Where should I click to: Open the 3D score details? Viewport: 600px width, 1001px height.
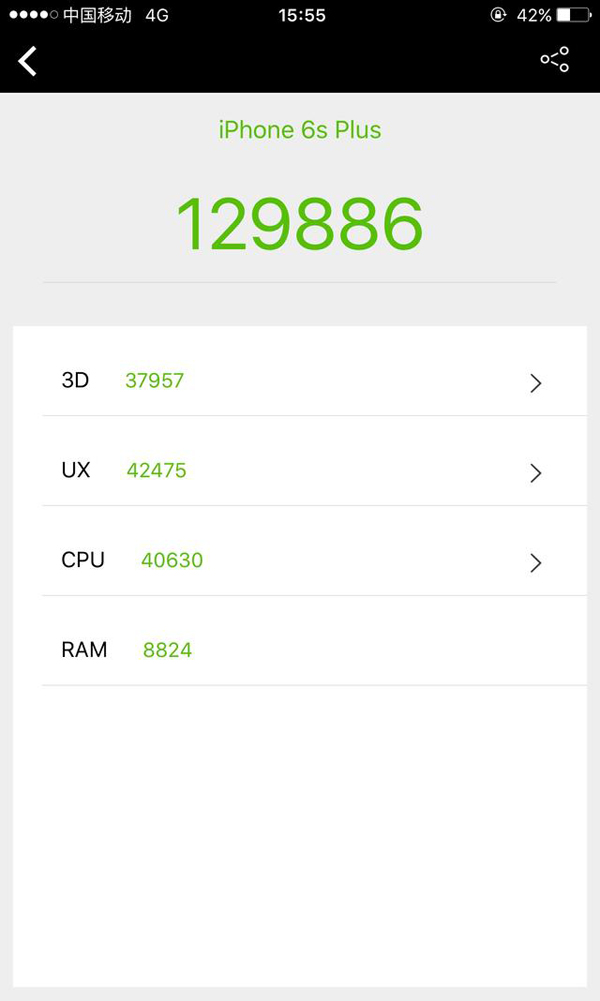pos(535,382)
